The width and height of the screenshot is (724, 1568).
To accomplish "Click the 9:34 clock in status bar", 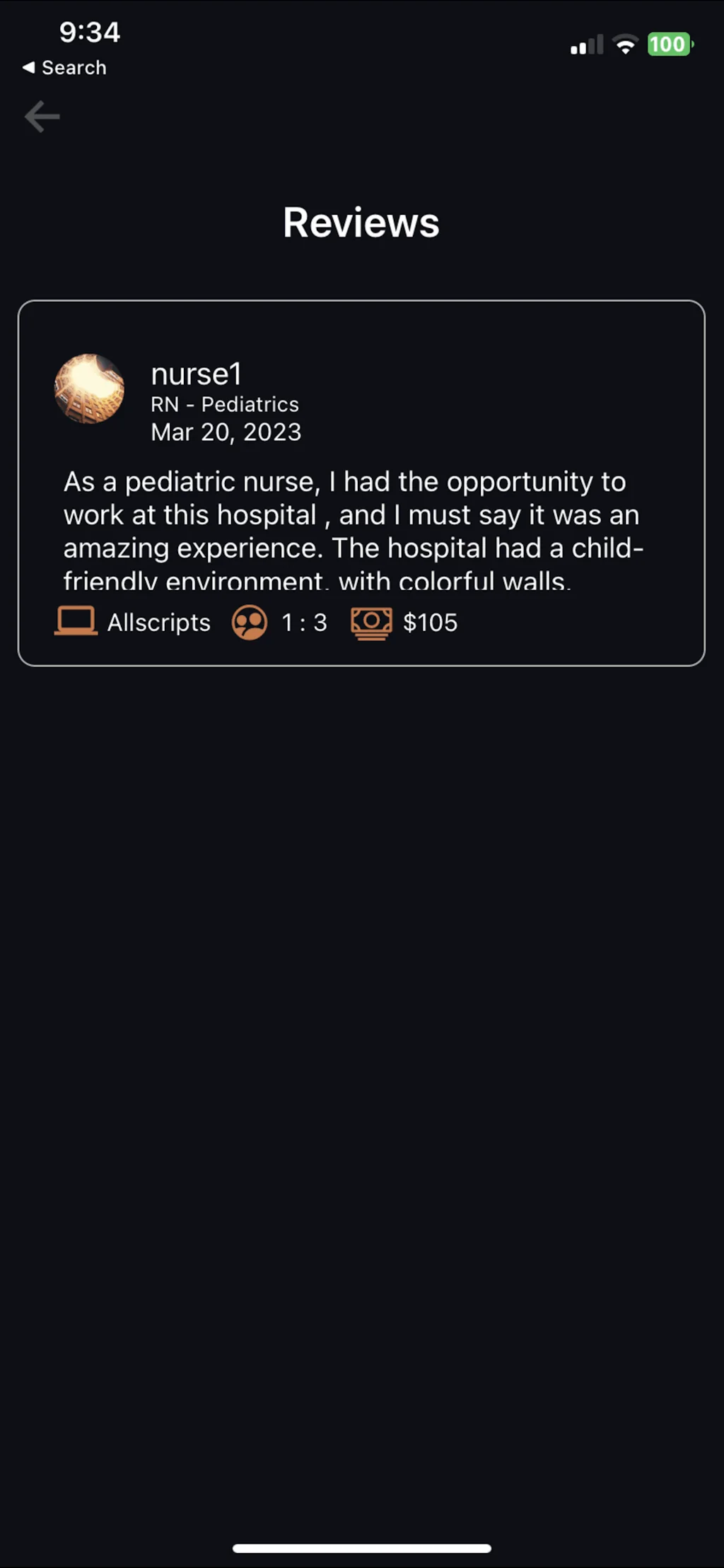I will tap(89, 31).
